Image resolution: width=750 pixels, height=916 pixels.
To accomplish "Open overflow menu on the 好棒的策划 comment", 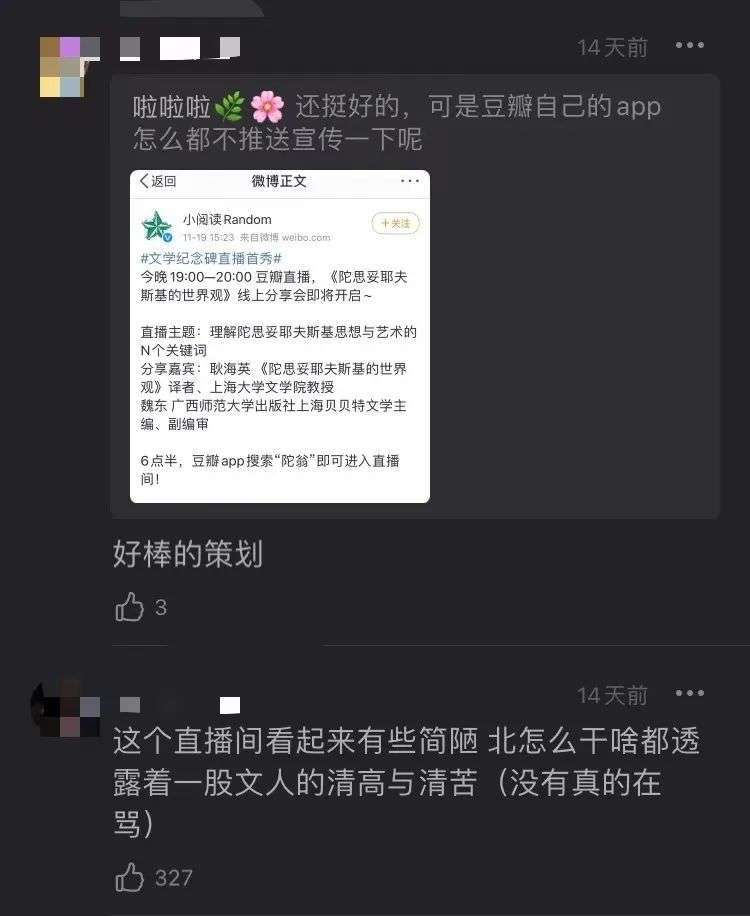I will (x=690, y=46).
